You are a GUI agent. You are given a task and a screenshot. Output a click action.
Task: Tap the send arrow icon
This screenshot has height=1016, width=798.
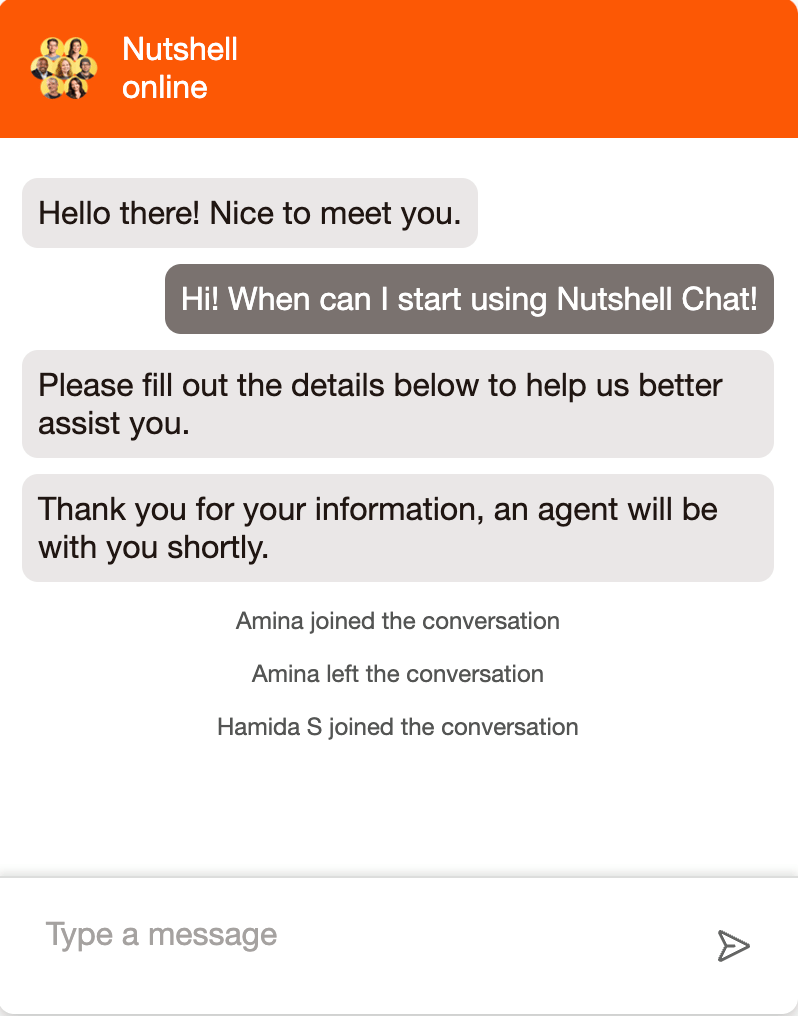click(733, 945)
